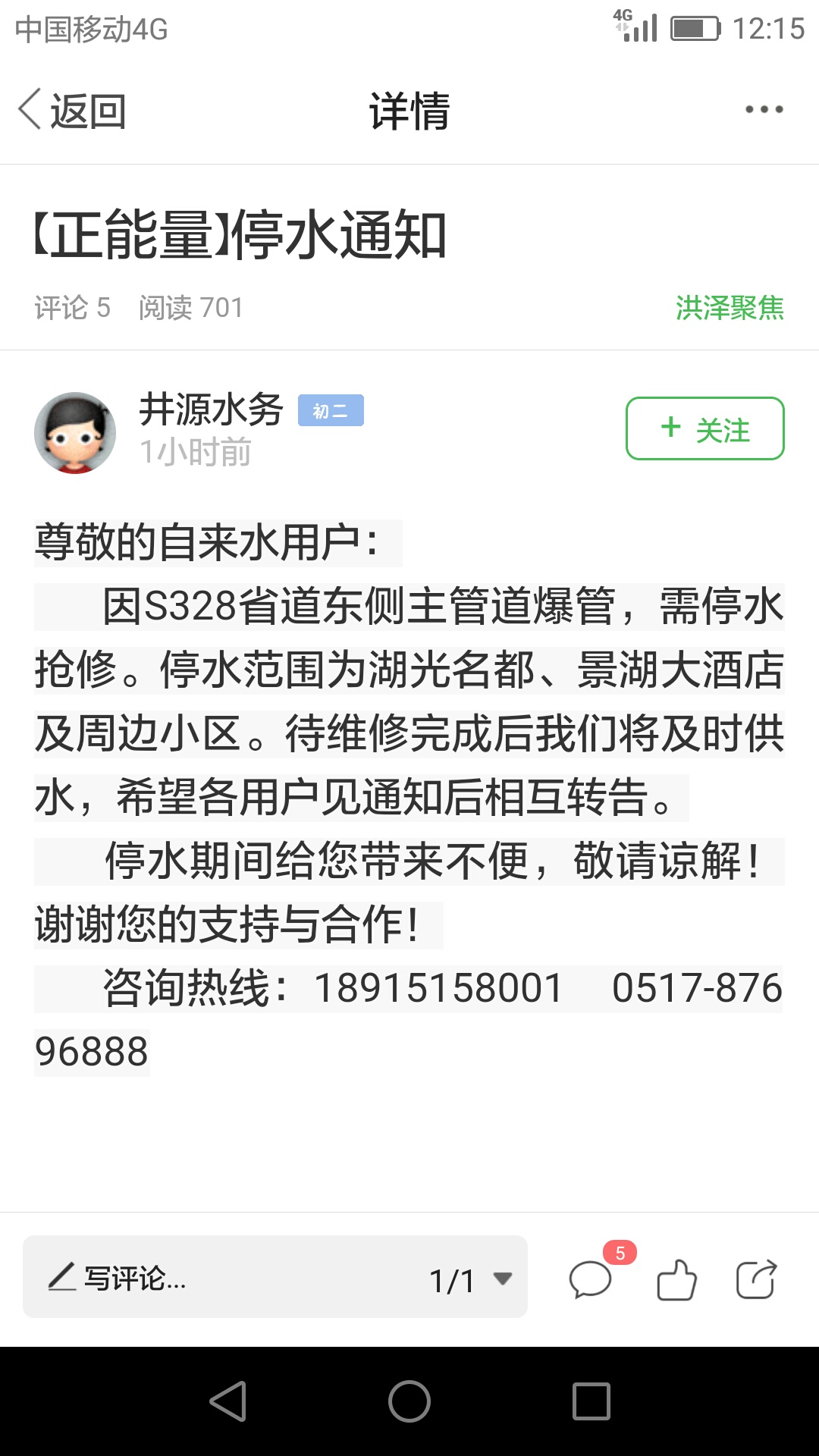
Task: Tap the system home button
Action: pyautogui.click(x=409, y=1401)
